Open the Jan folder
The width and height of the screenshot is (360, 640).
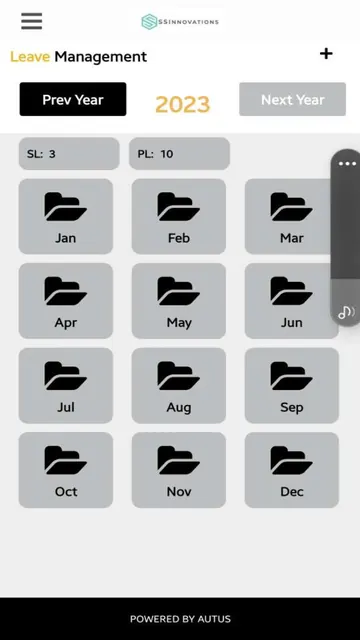coord(66,216)
